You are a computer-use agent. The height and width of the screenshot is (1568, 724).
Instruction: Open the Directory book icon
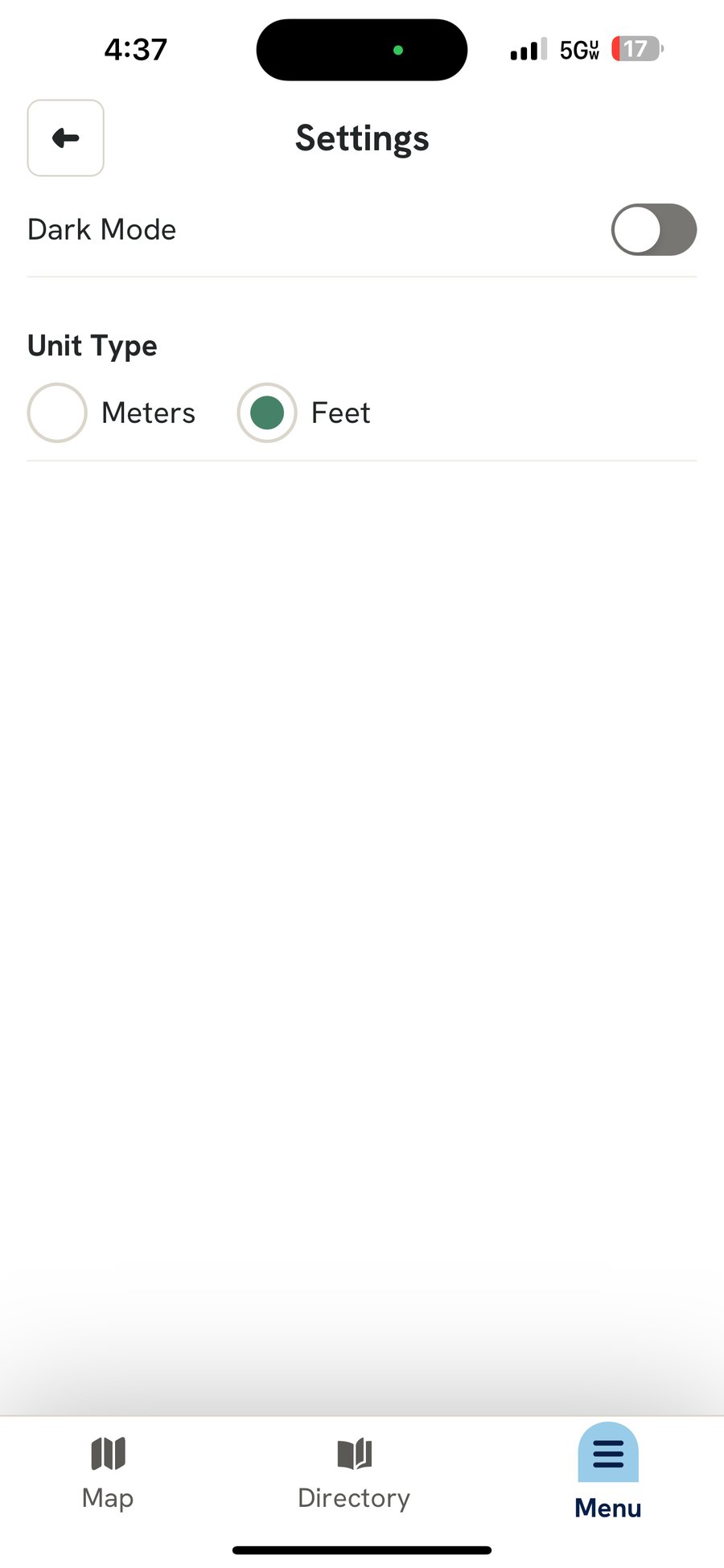pyautogui.click(x=353, y=1453)
